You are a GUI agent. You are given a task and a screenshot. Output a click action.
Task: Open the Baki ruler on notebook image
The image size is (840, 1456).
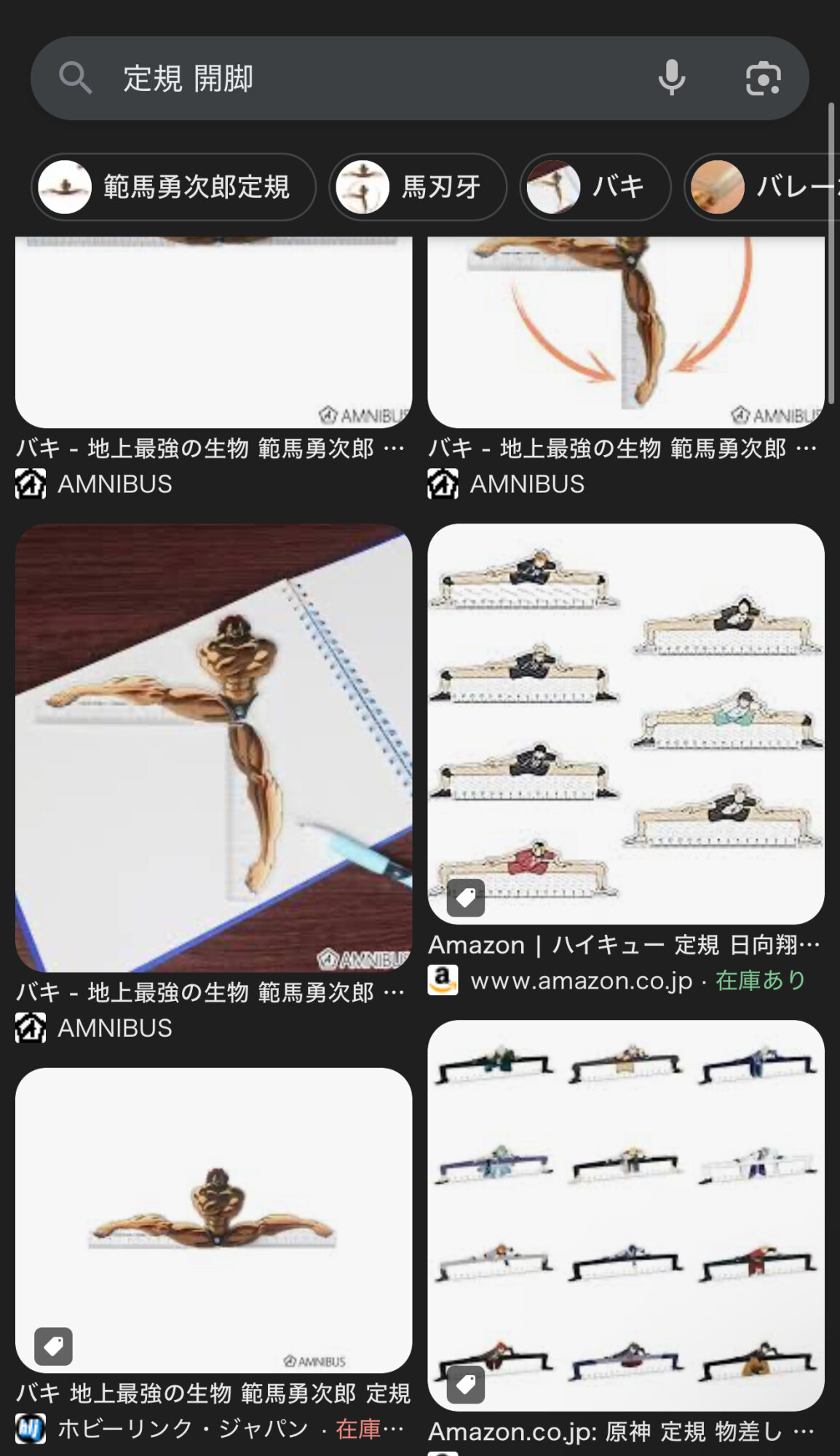coord(213,748)
